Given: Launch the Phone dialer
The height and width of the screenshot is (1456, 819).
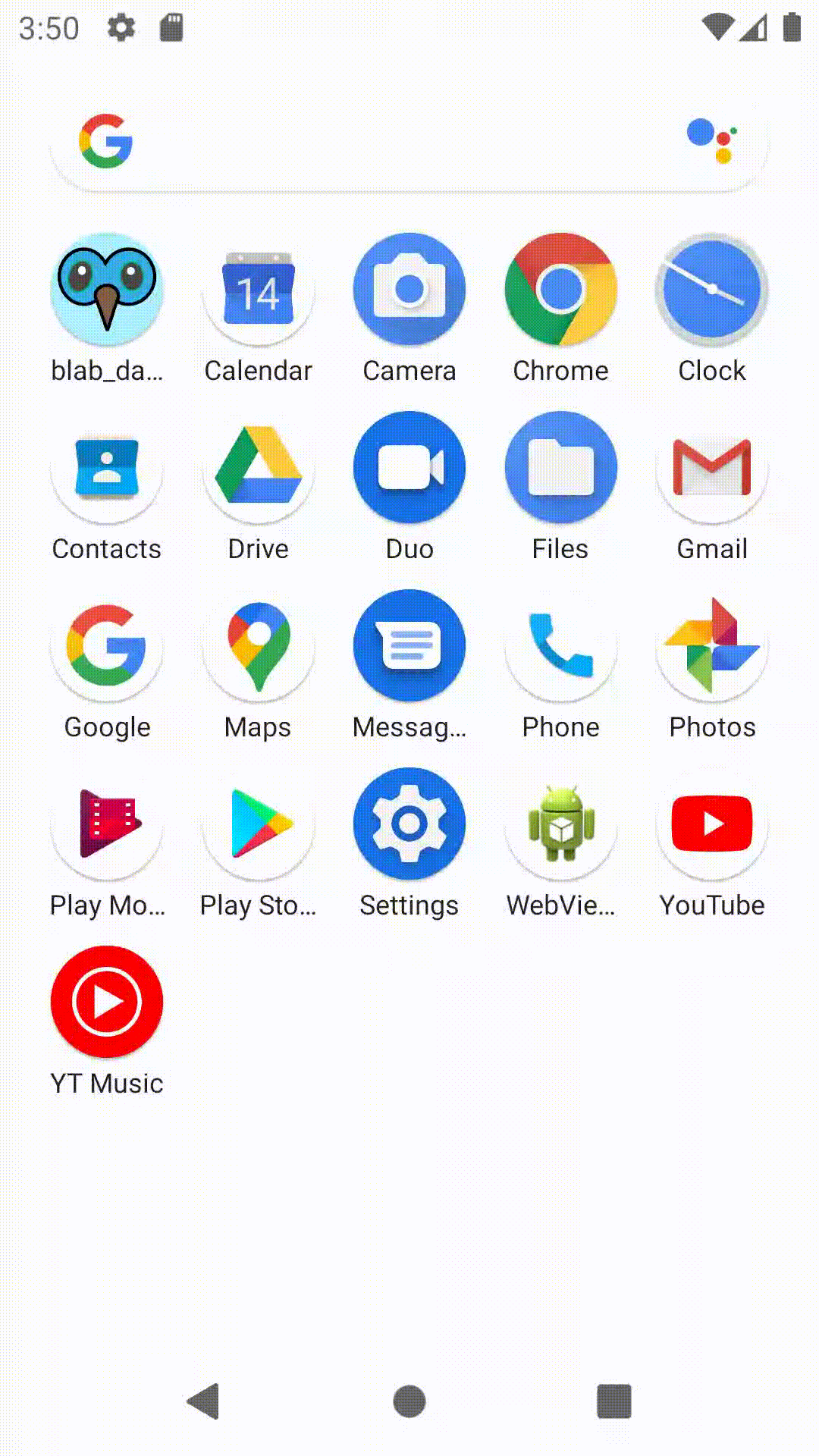Looking at the screenshot, I should [x=560, y=646].
